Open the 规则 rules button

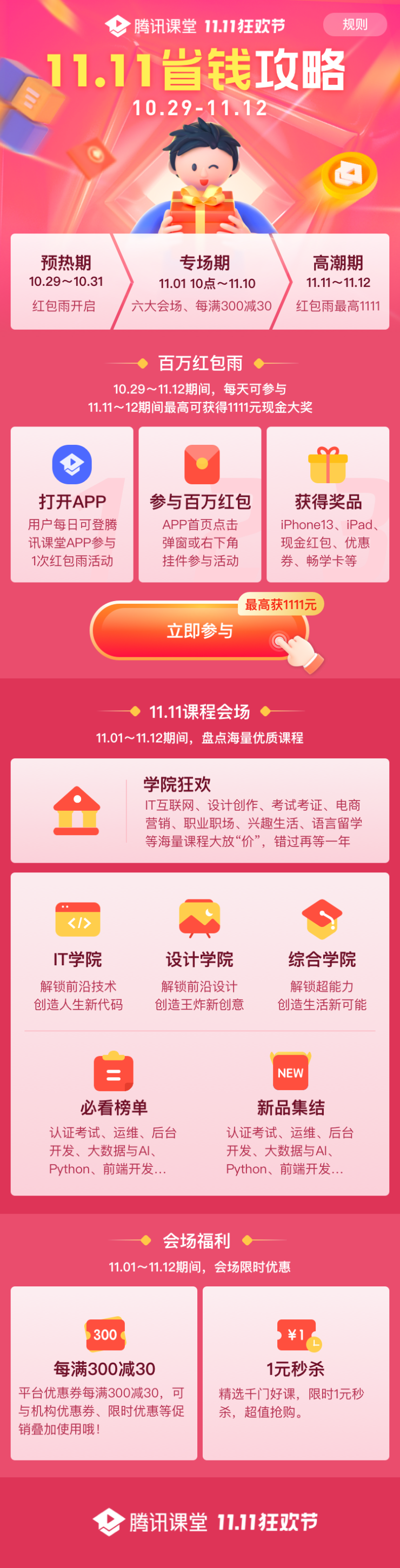tap(355, 24)
